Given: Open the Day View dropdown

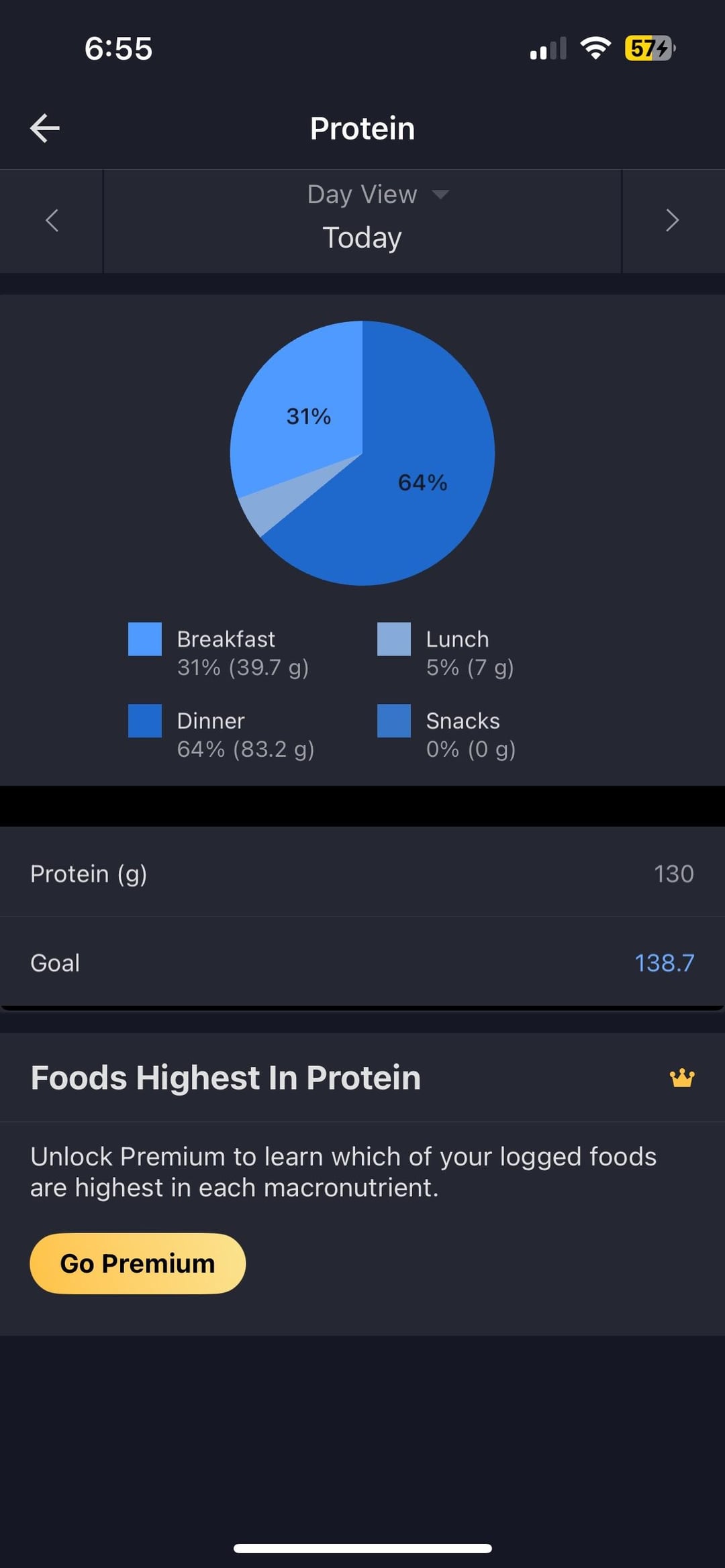Looking at the screenshot, I should (377, 195).
